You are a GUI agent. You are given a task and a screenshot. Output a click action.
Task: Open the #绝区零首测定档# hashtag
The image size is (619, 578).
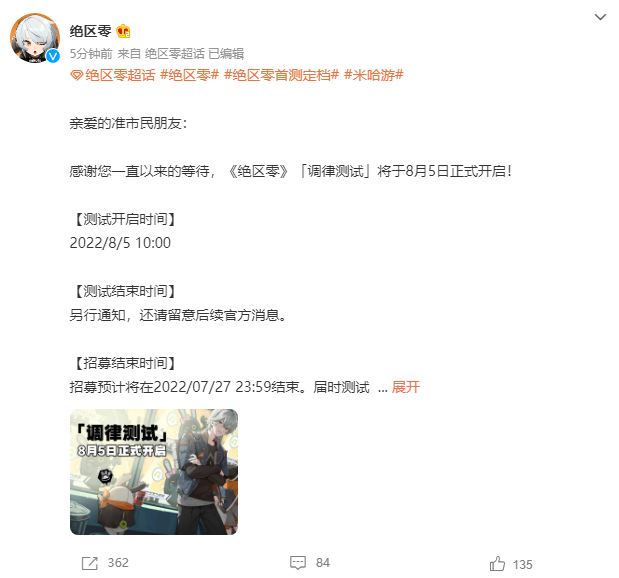[x=281, y=75]
